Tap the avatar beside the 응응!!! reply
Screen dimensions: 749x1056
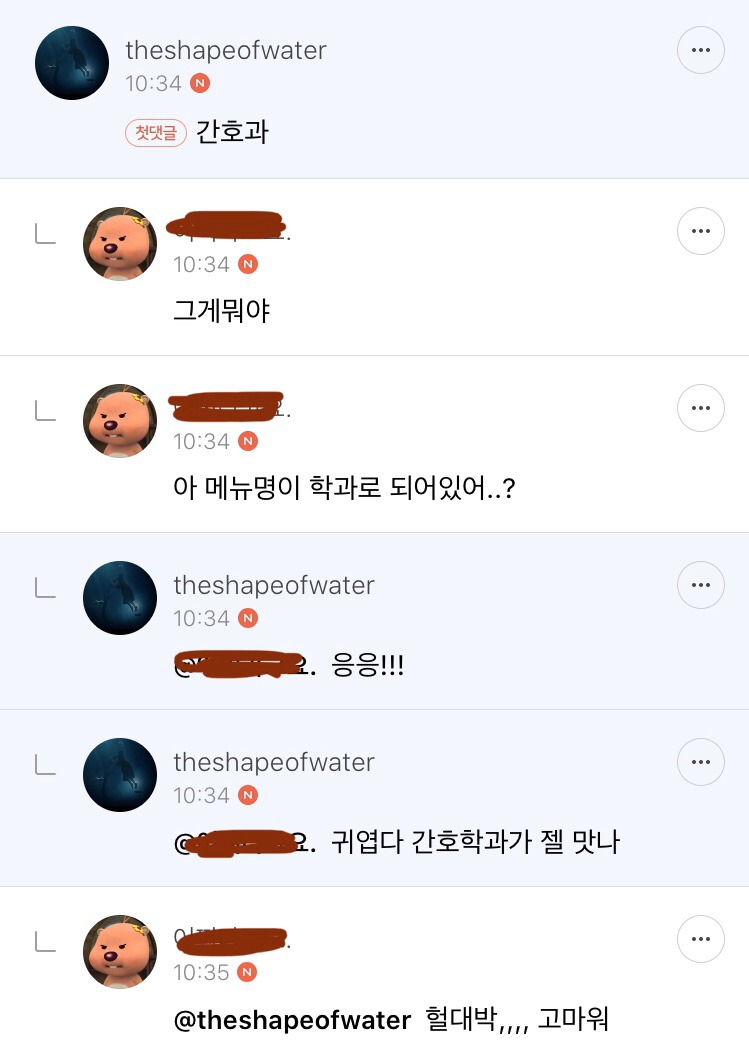(x=120, y=598)
